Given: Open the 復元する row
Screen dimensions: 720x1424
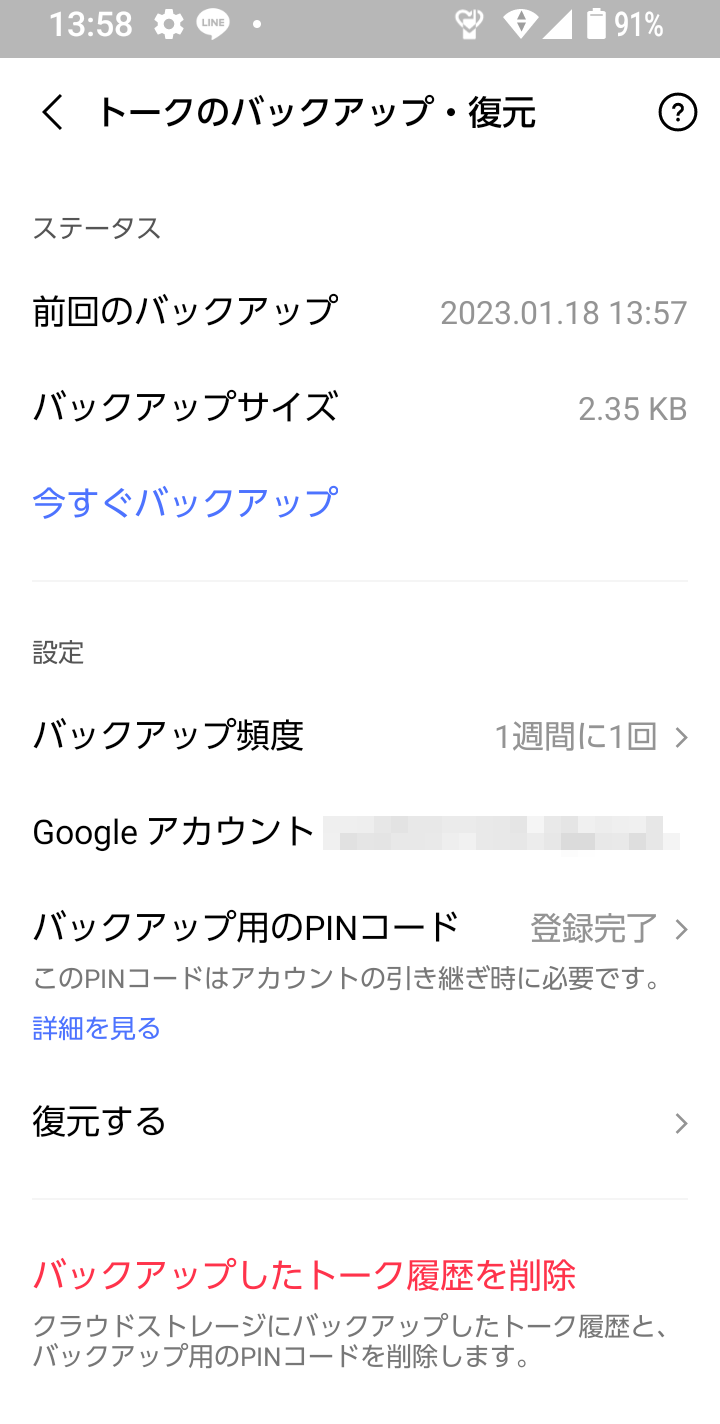Looking at the screenshot, I should pos(360,1122).
